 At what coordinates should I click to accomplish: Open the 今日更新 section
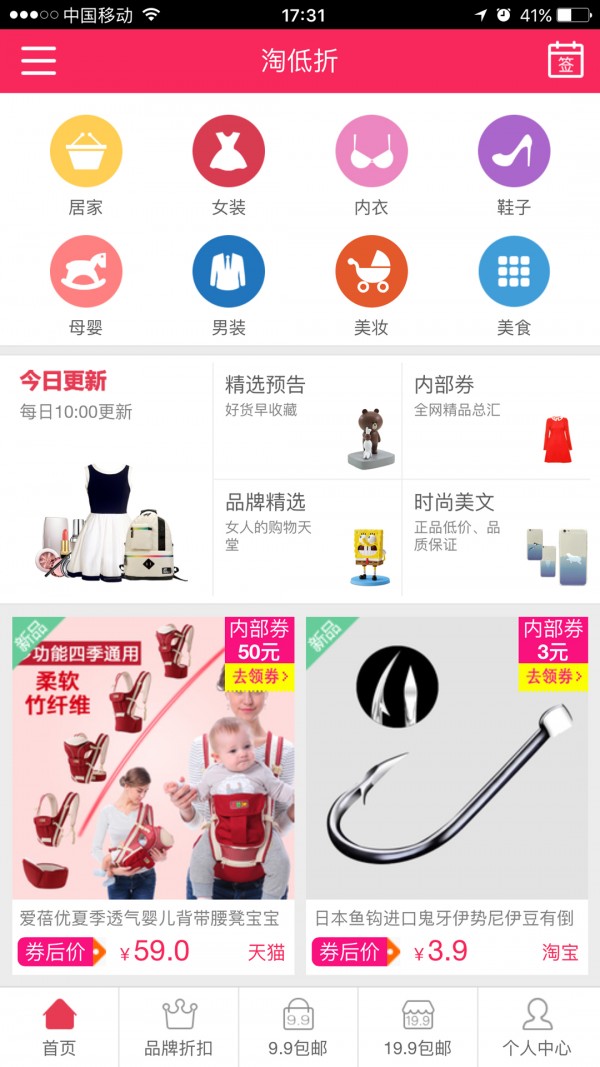pyautogui.click(x=107, y=478)
